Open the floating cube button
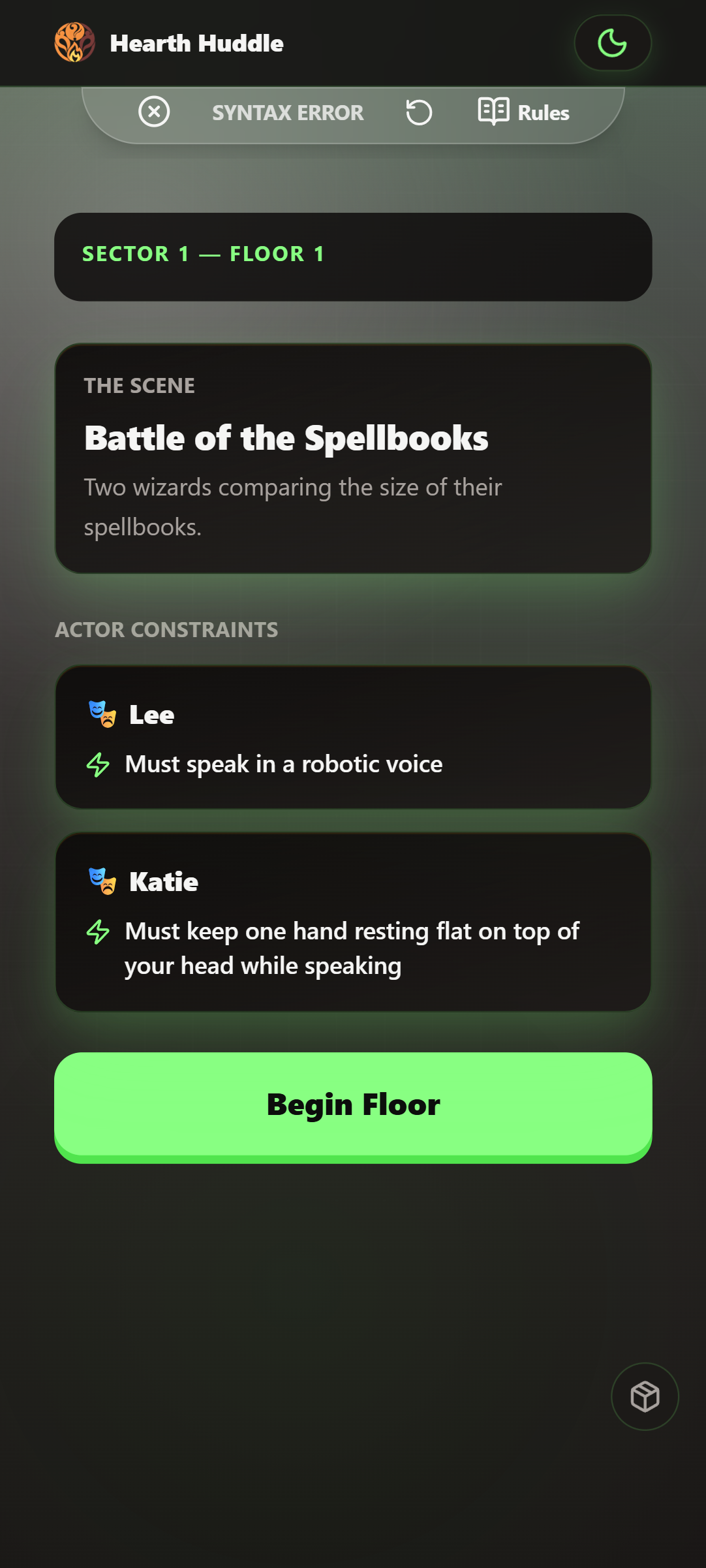Viewport: 706px width, 1568px height. (645, 1396)
